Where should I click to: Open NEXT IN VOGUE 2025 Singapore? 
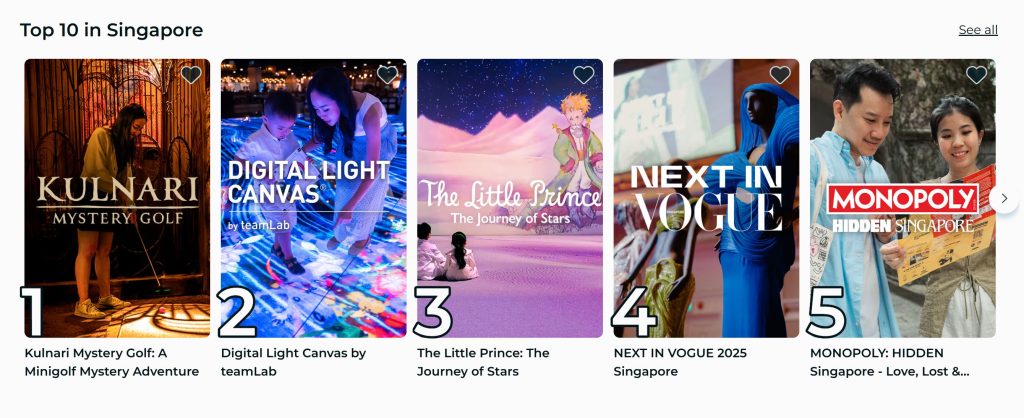point(706,200)
